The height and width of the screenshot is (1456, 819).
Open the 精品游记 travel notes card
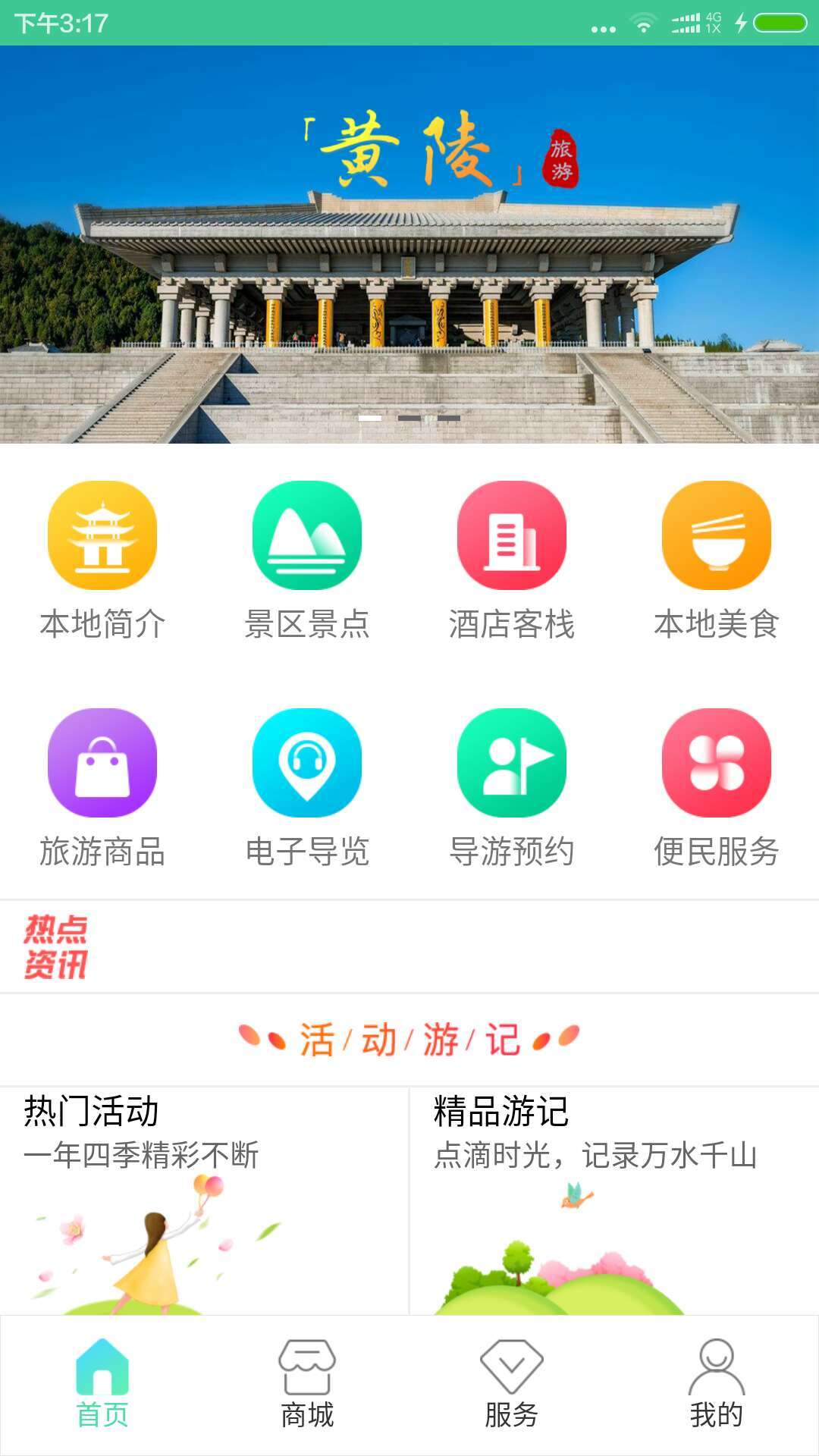(614, 1200)
